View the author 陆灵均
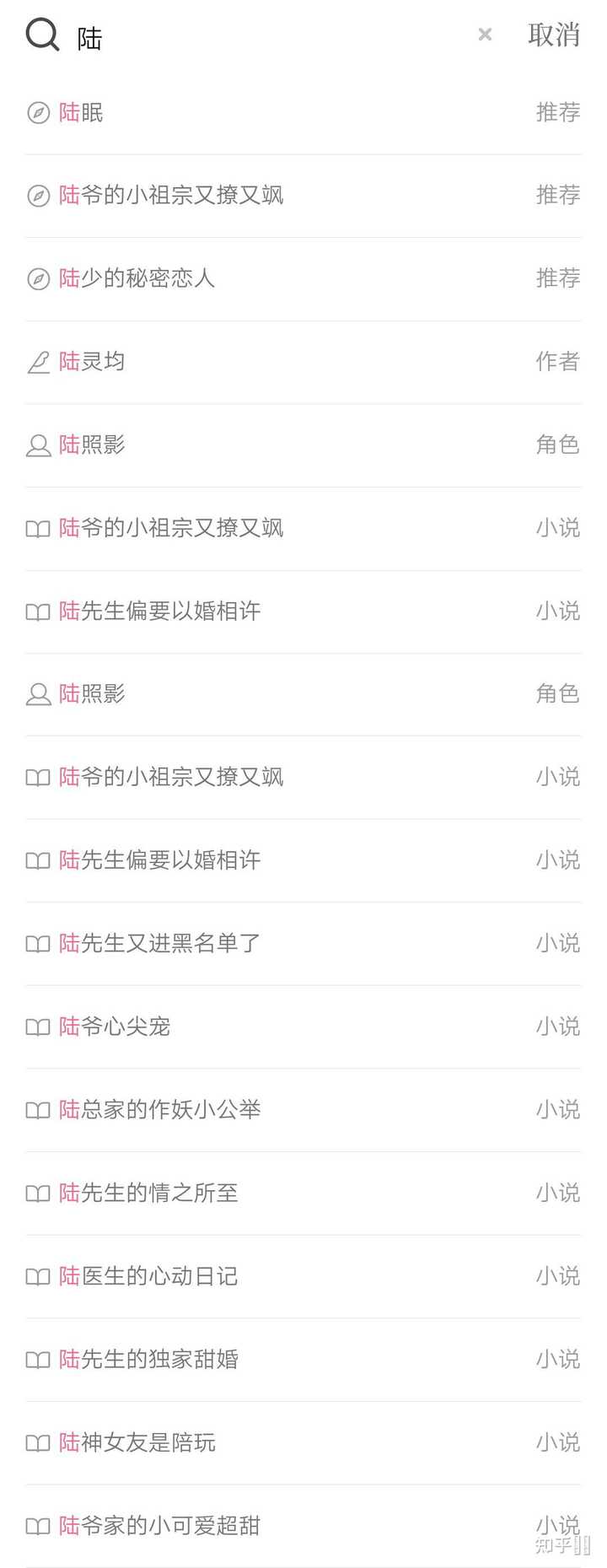 [x=303, y=362]
